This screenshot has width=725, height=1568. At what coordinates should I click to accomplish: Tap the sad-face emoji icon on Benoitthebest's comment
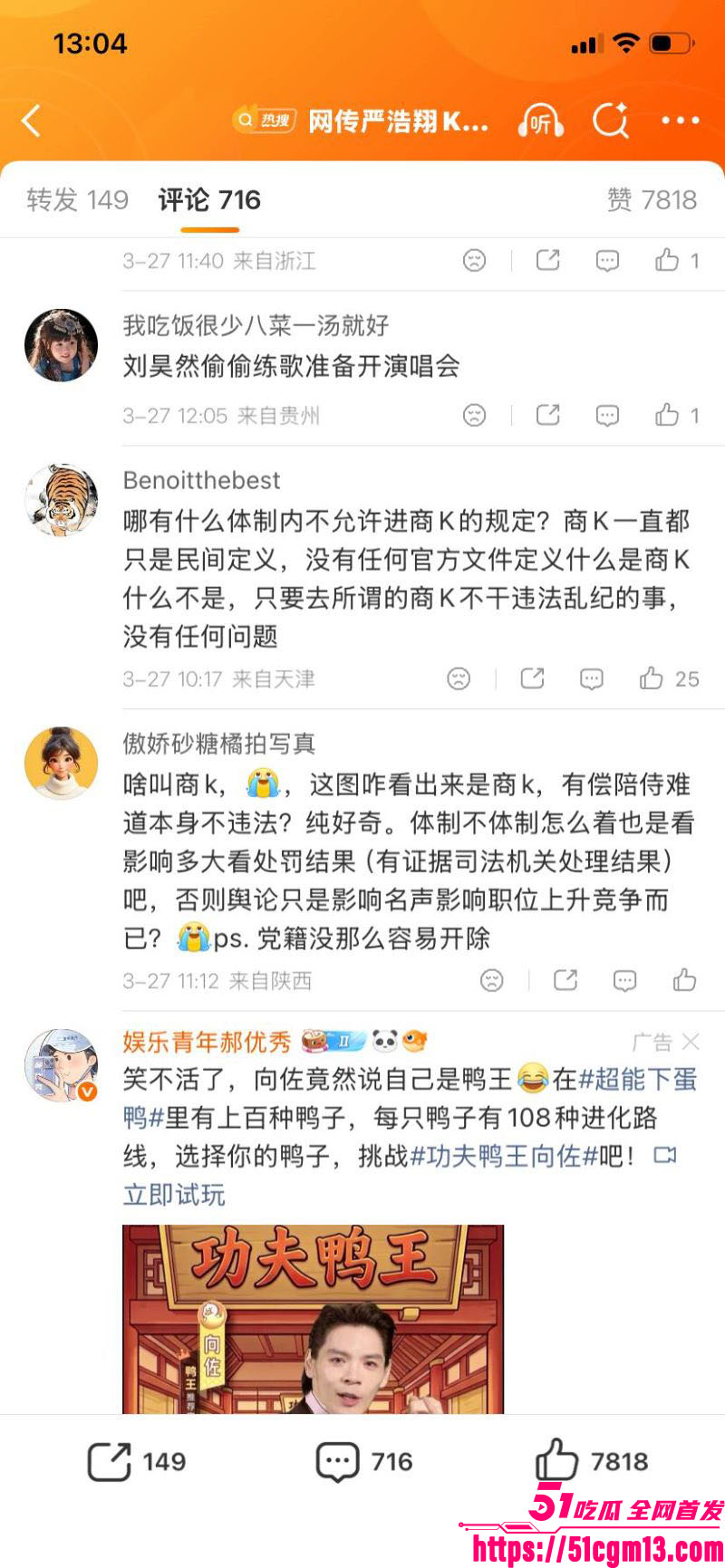coord(460,678)
